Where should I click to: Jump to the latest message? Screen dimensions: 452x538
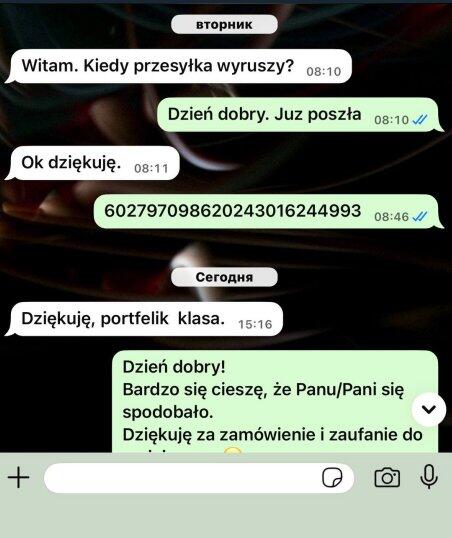pyautogui.click(x=429, y=410)
